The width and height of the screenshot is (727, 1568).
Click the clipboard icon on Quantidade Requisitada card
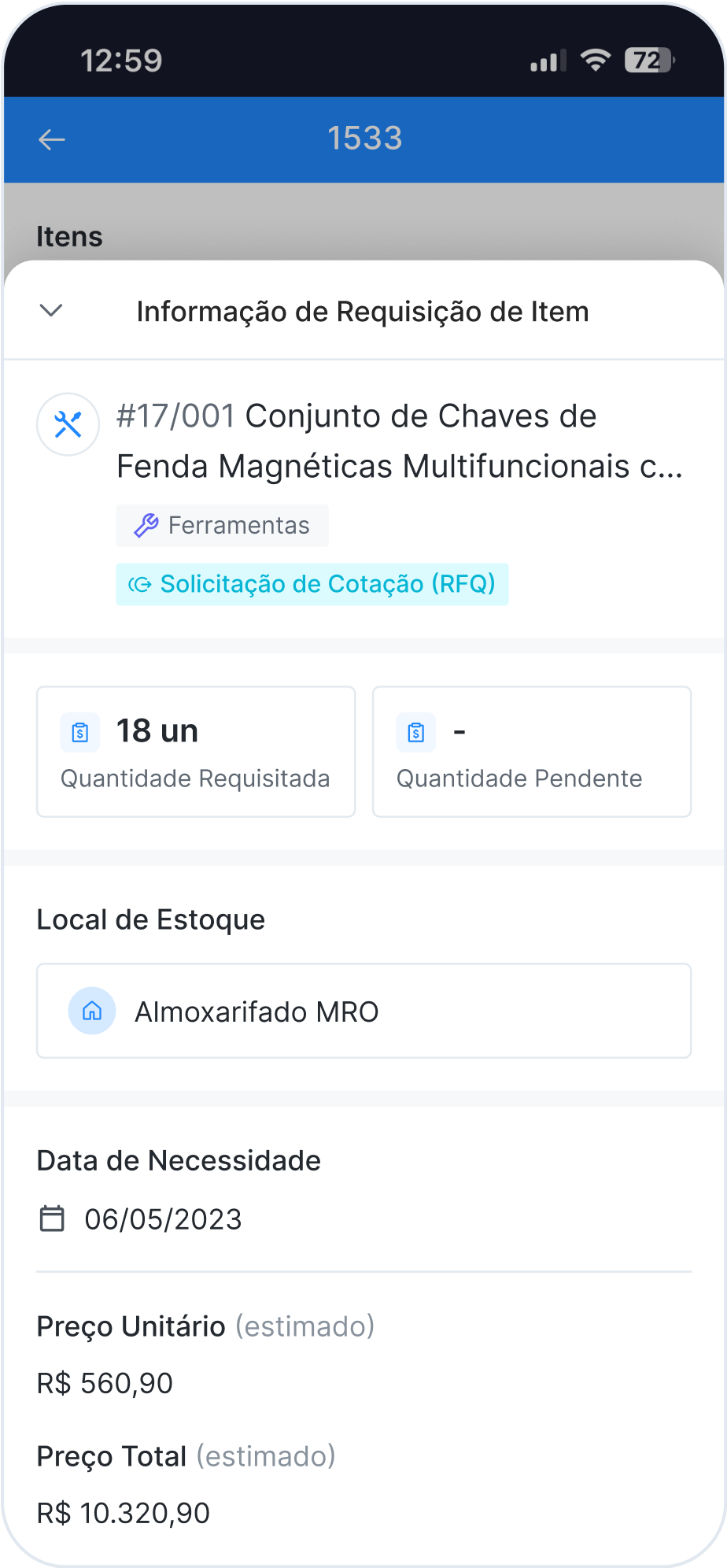[x=79, y=732]
